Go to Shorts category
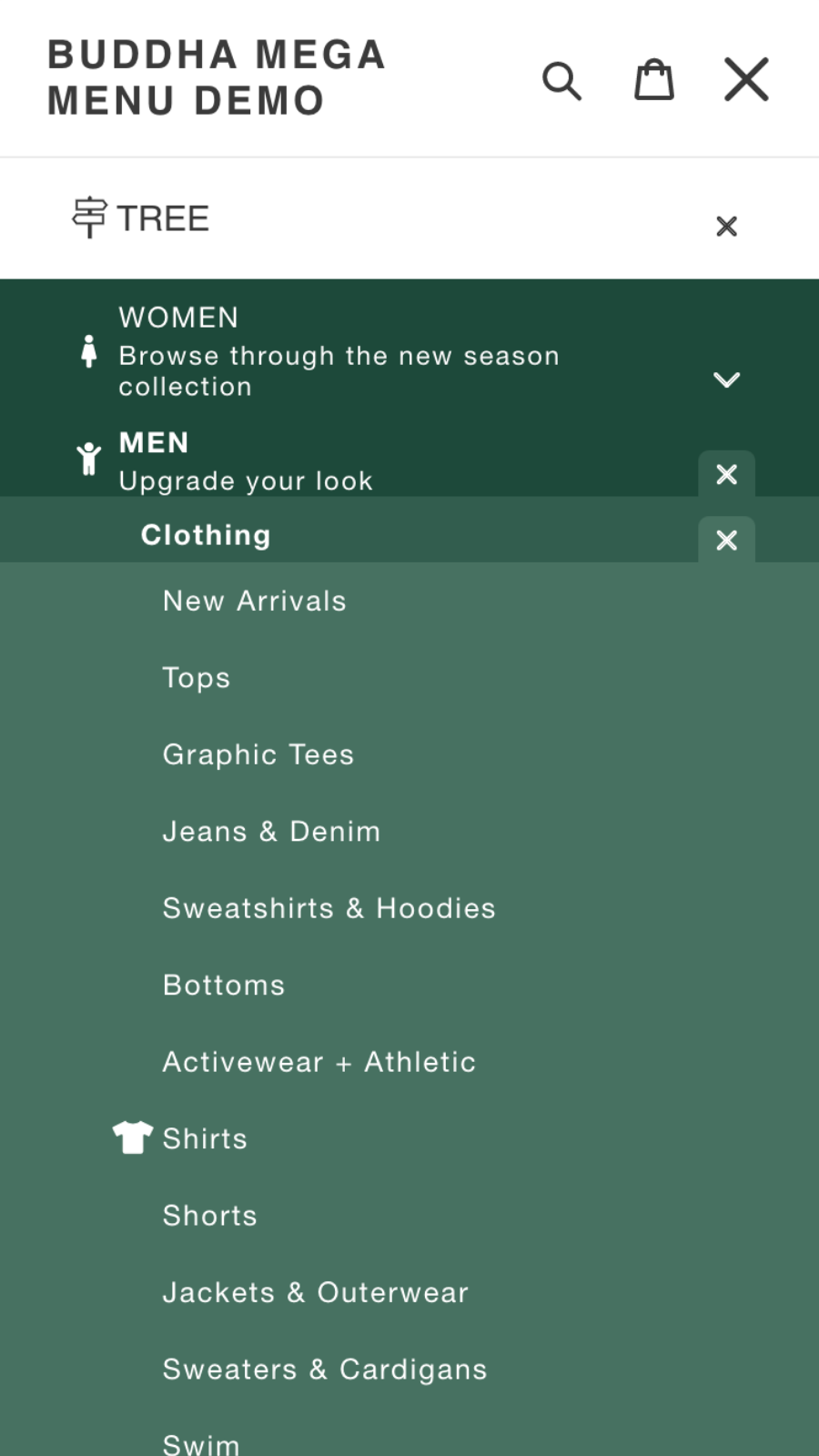The image size is (819, 1456). (x=210, y=1216)
